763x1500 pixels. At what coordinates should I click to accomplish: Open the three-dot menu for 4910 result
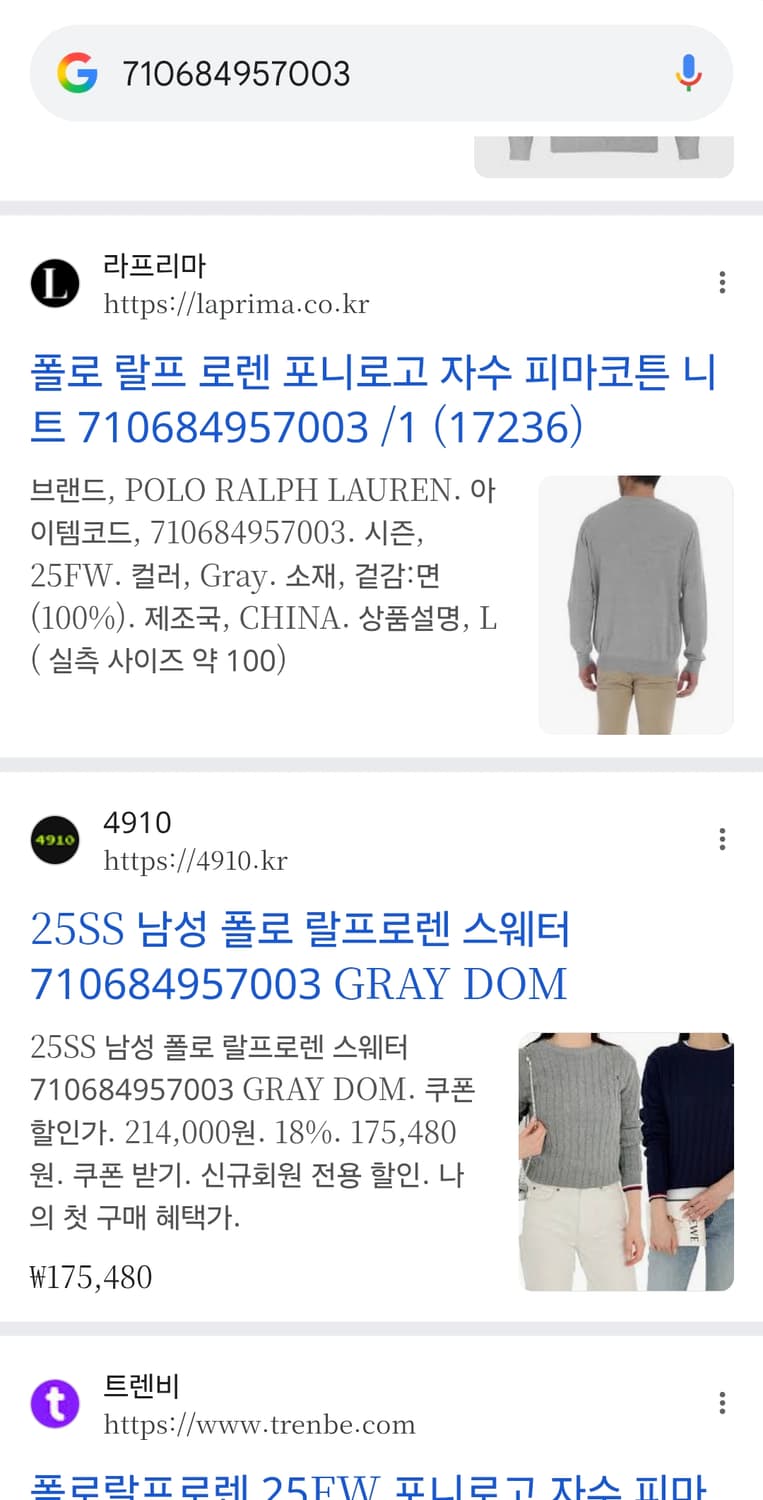(x=722, y=838)
